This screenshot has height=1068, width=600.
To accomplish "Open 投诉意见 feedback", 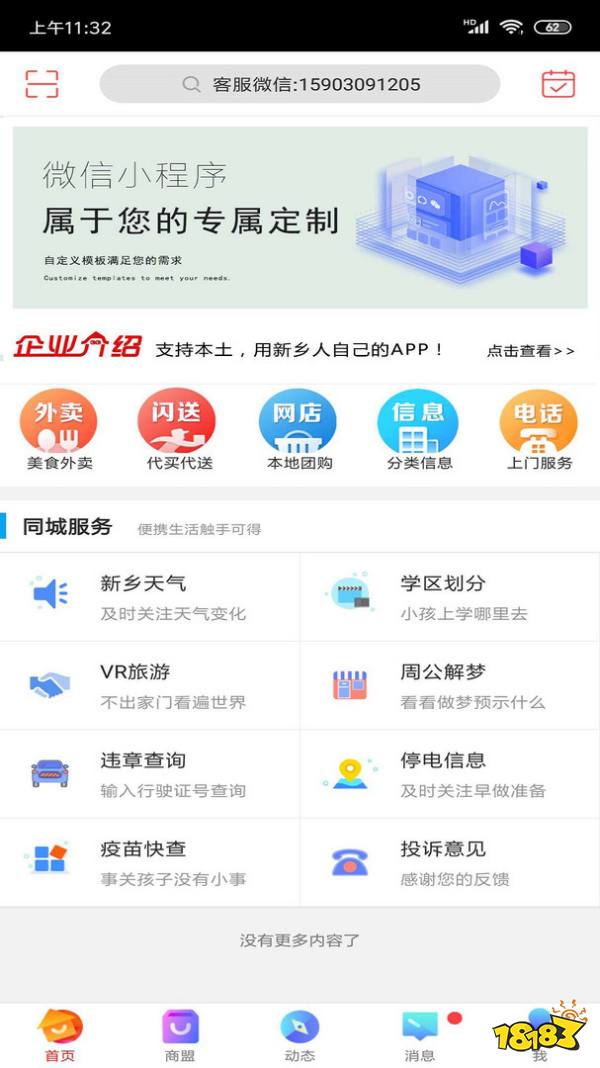I will pyautogui.click(x=450, y=863).
